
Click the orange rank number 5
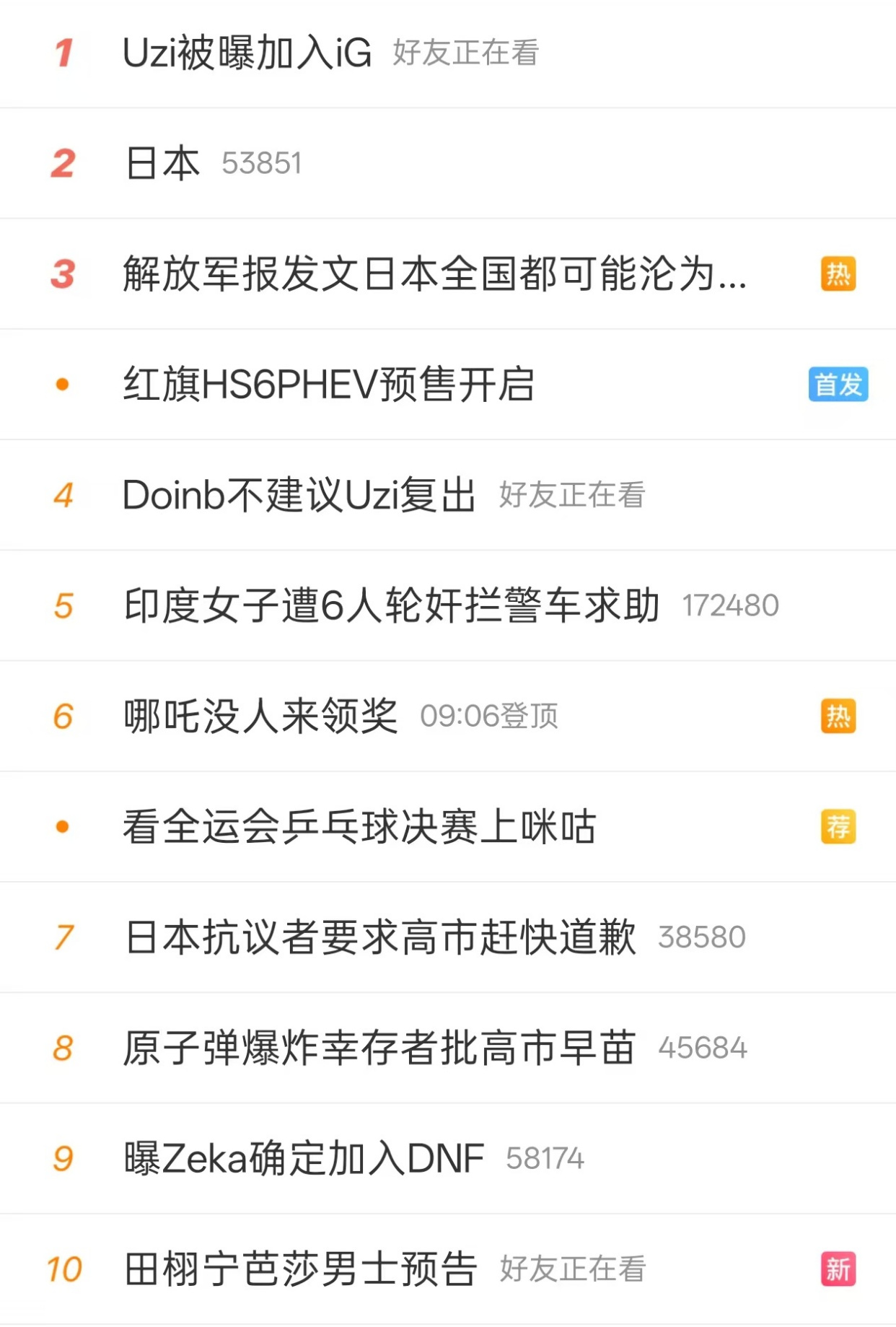(64, 605)
